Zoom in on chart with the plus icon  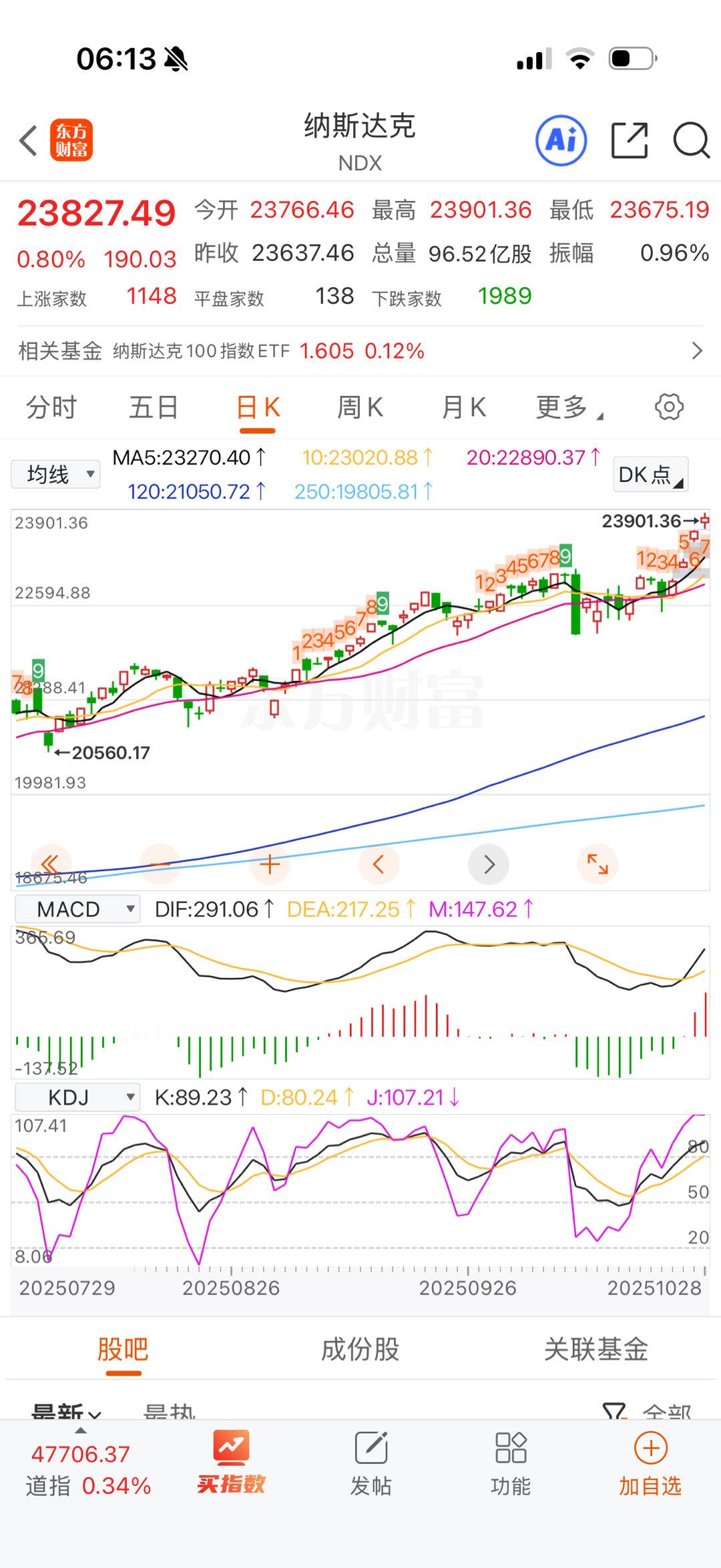pos(269,864)
